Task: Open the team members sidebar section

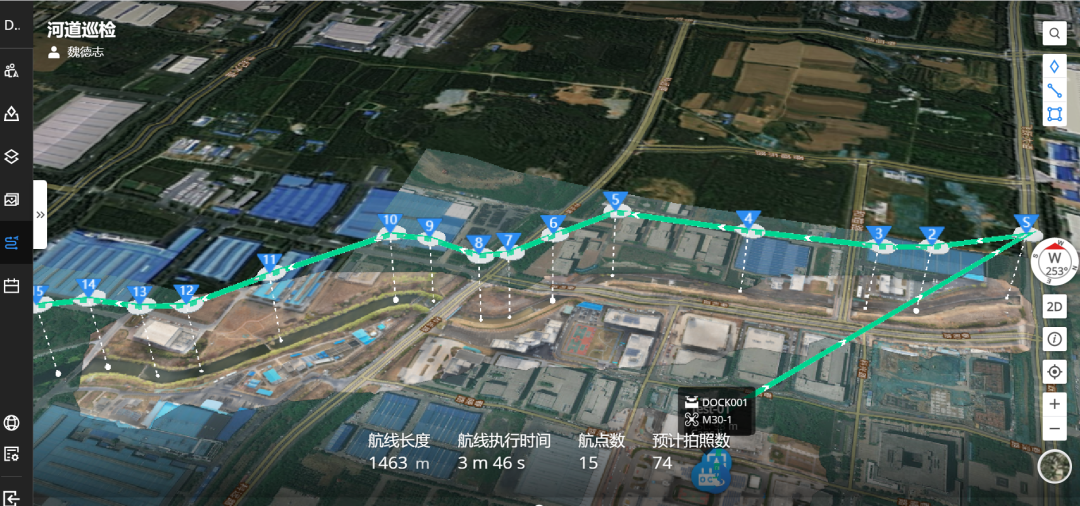Action: [x=12, y=71]
